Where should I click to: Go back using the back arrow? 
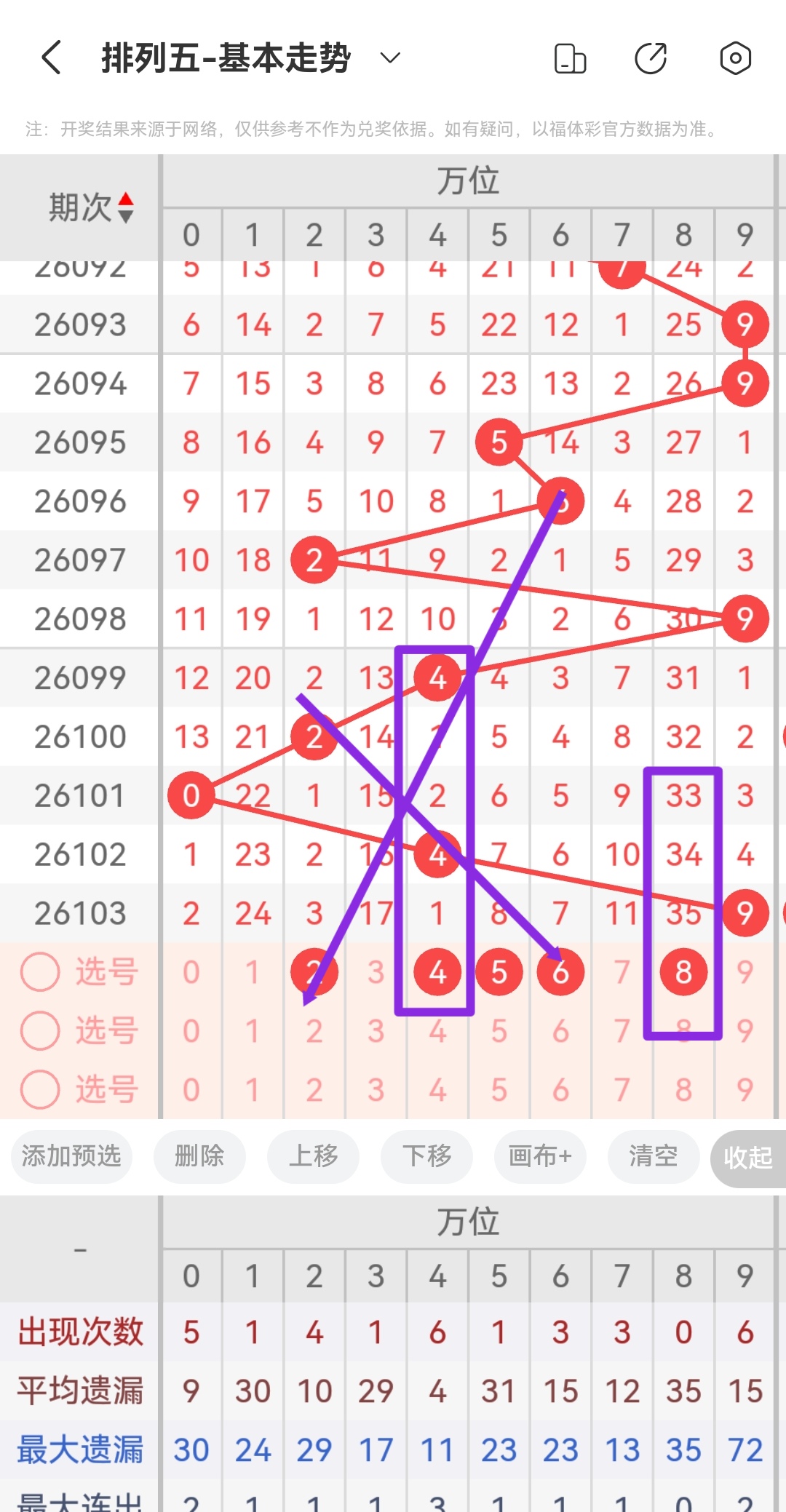pyautogui.click(x=49, y=57)
